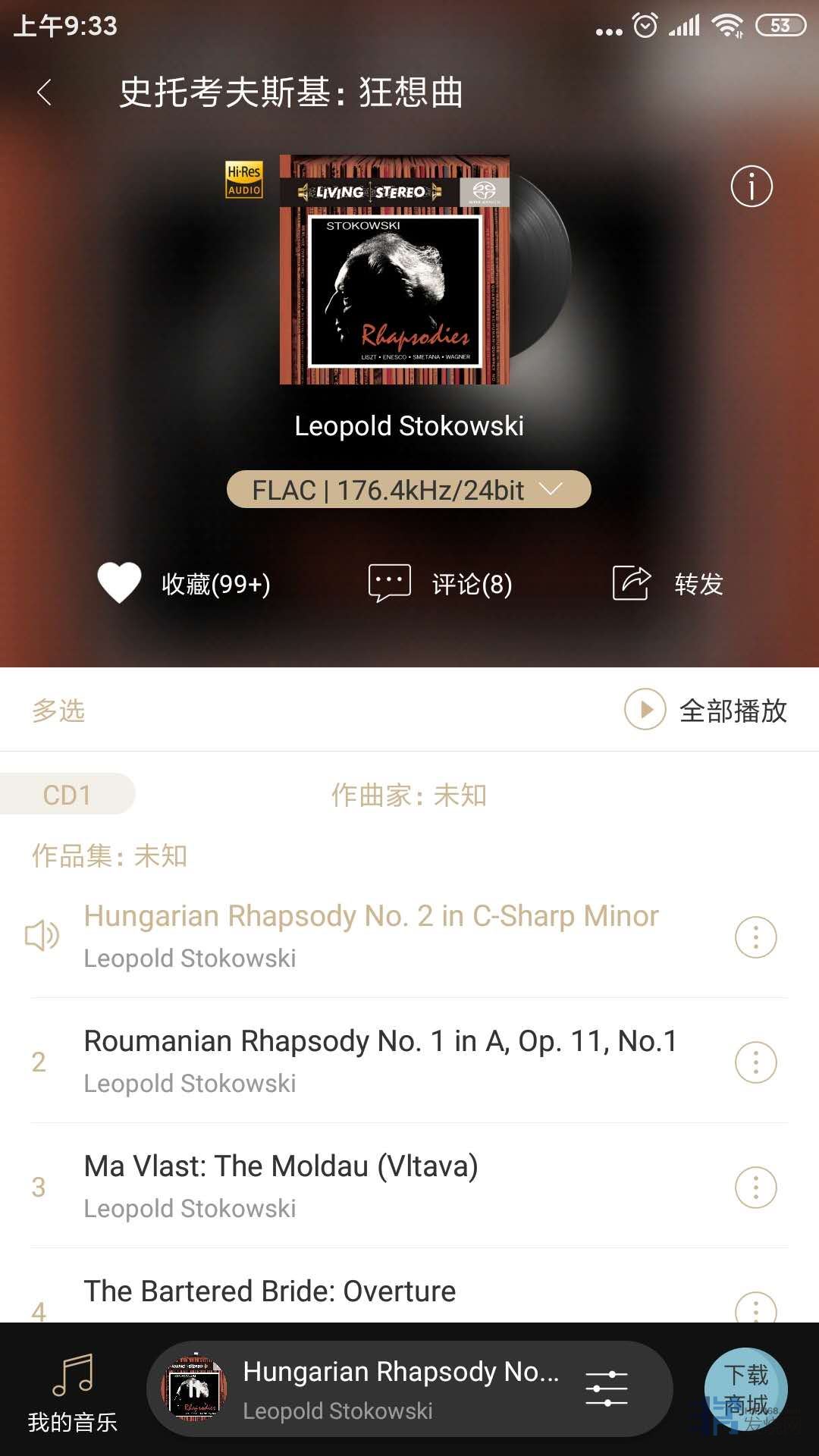Screen dimensions: 819x1456
Task: Expand the FLAC 176.4kHz/24bit quality dropdown
Action: pyautogui.click(x=409, y=490)
